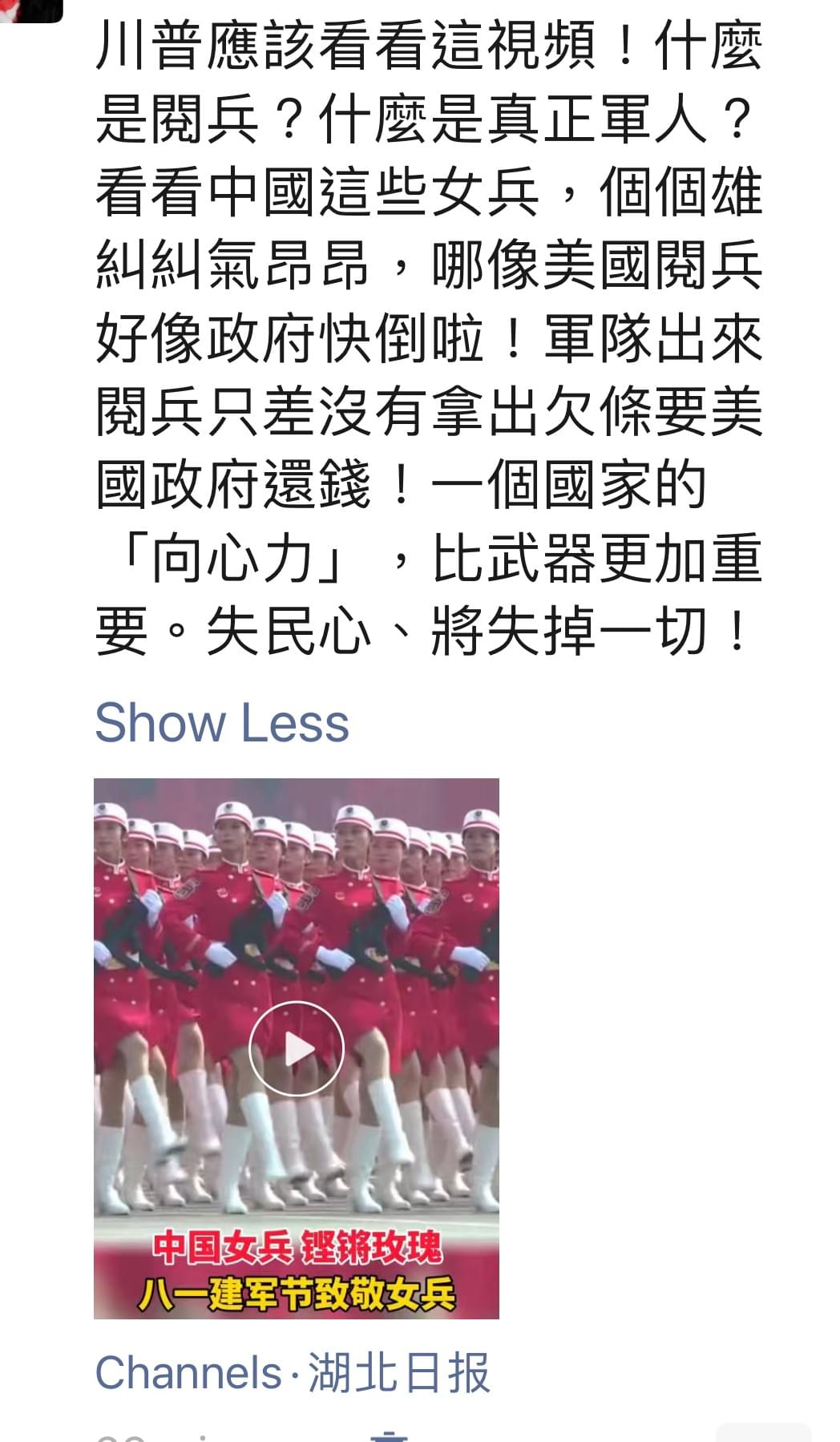Open the Channels · 湖北日报 source link

292,1373
